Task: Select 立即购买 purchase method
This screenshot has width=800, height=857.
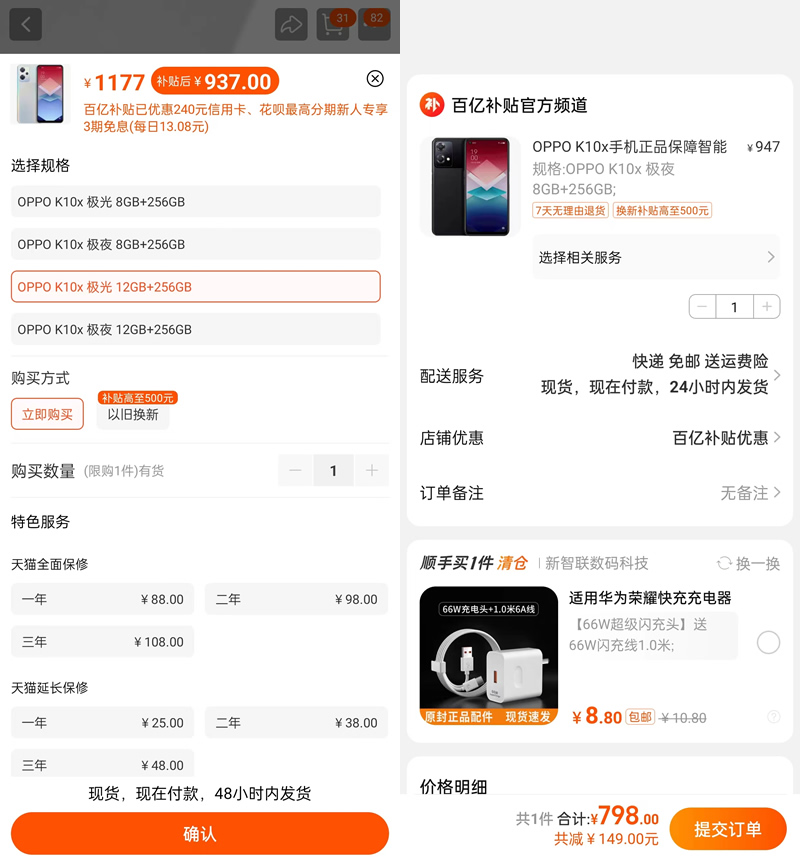Action: (47, 414)
